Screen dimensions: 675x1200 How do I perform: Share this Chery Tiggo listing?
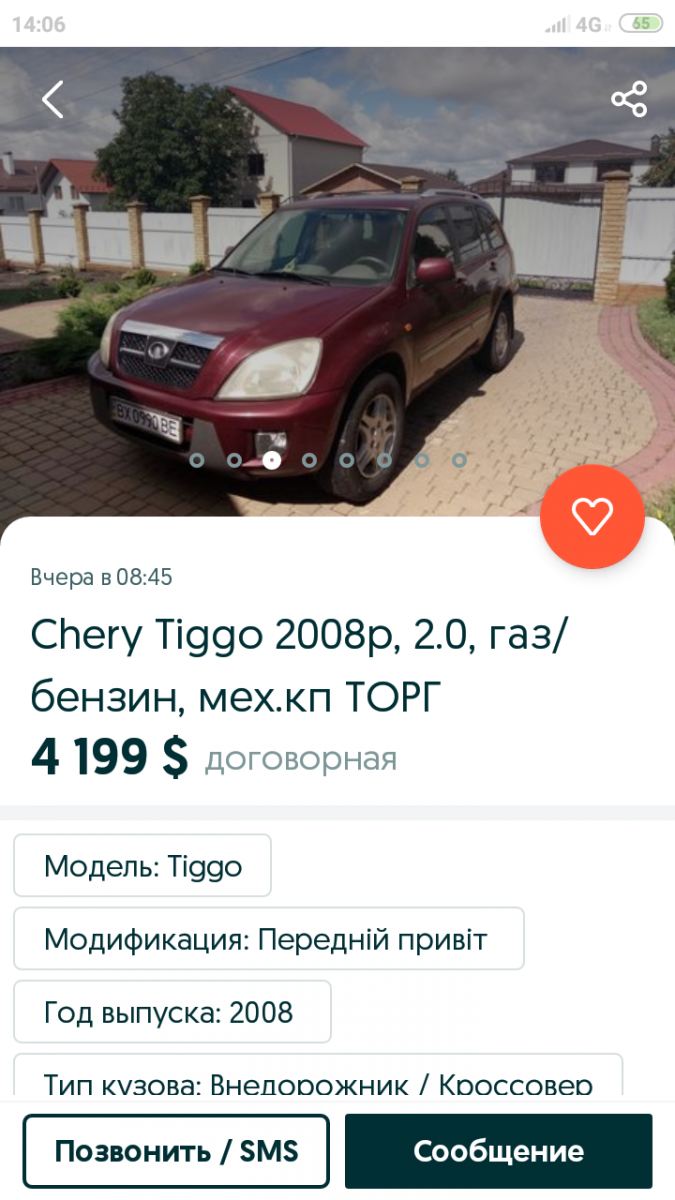pyautogui.click(x=629, y=99)
